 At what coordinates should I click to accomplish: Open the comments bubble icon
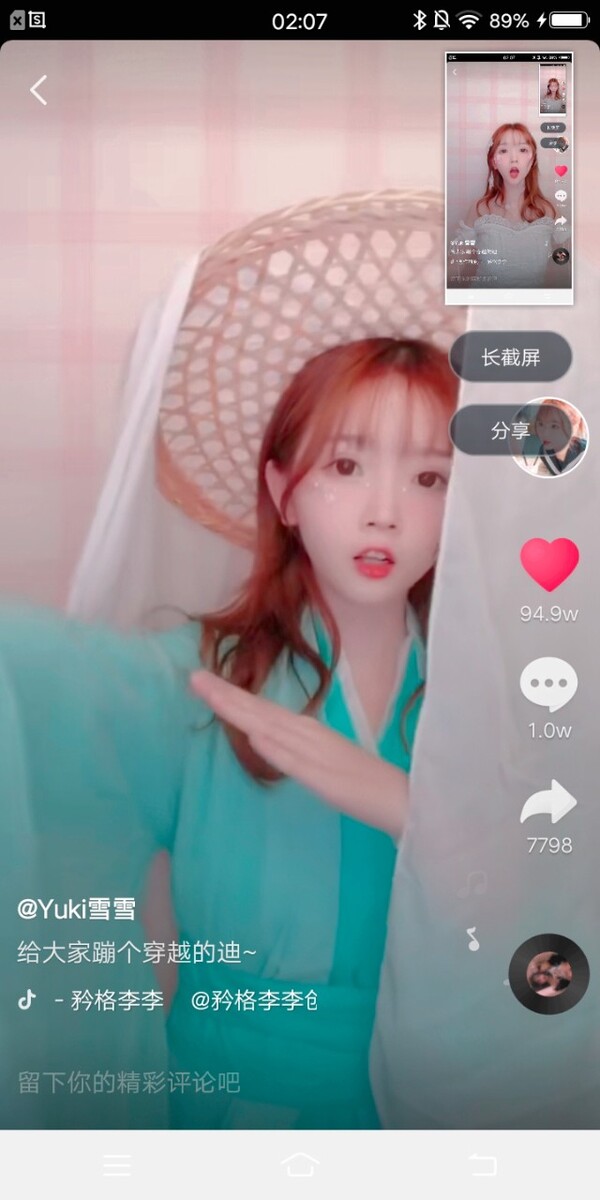[549, 685]
